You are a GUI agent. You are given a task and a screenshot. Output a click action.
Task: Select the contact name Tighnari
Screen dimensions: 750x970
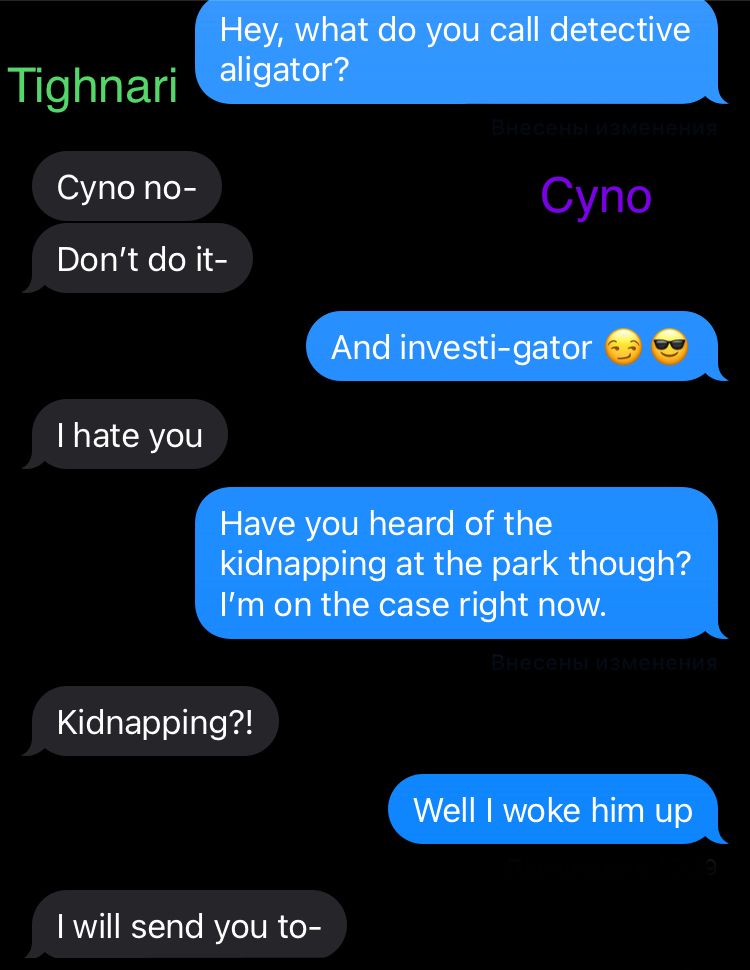(94, 85)
